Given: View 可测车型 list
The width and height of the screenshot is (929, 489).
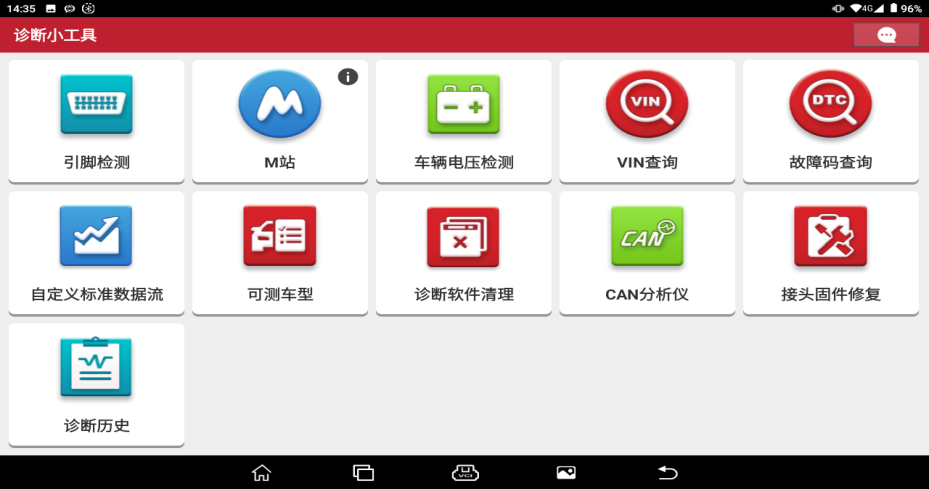Looking at the screenshot, I should [279, 253].
